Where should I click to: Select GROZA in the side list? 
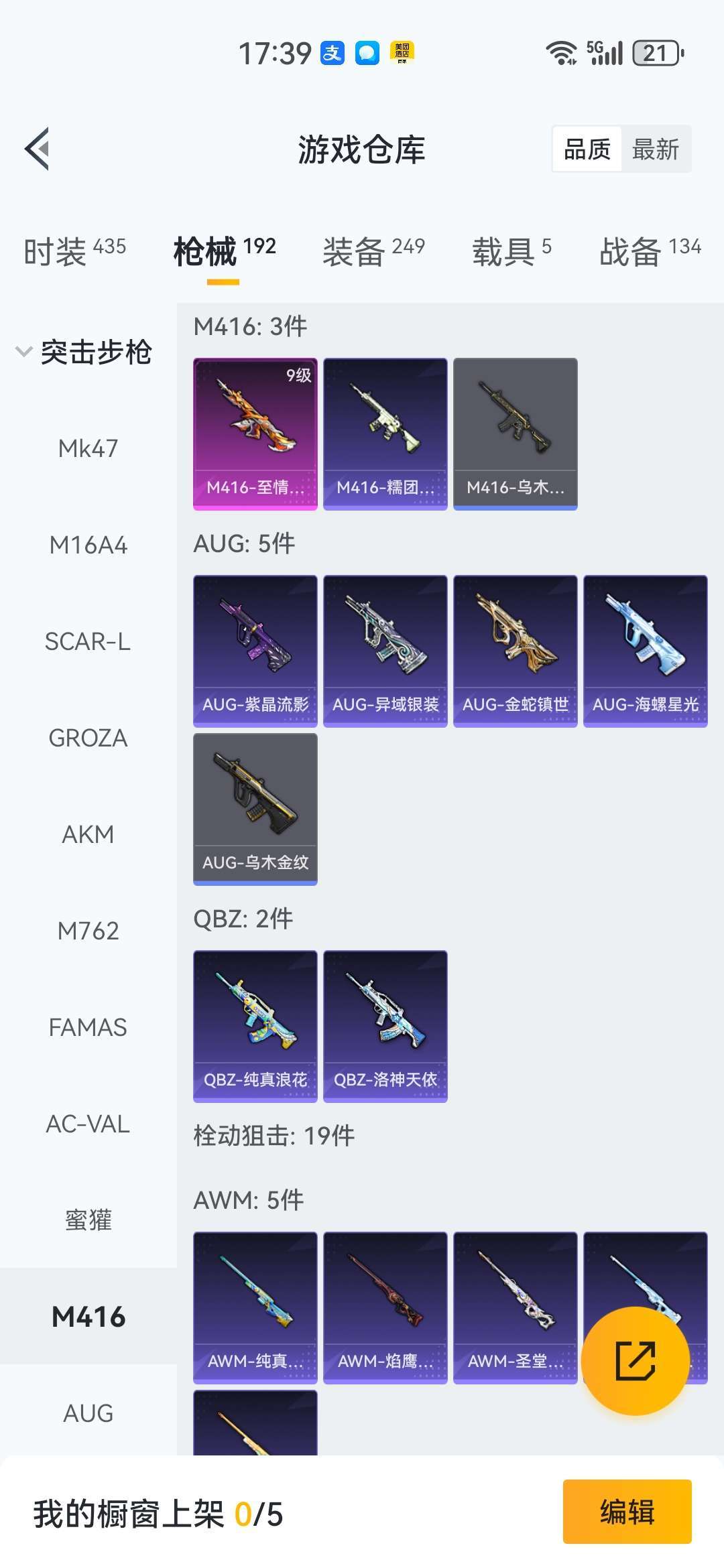point(88,738)
